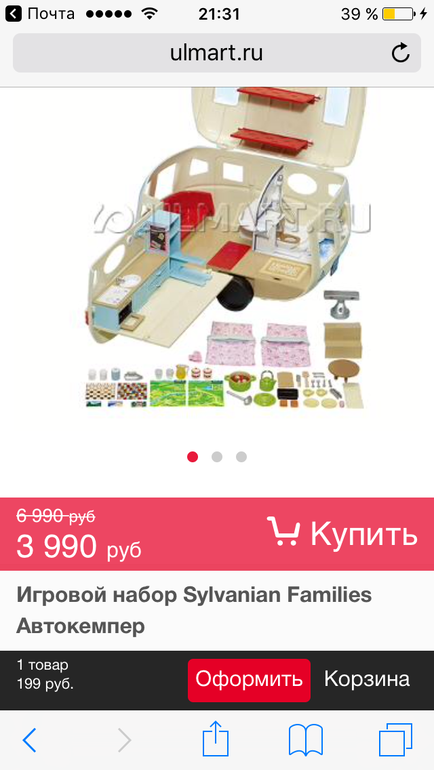Go back to previous page in Safari
Viewport: 434px width, 770px height.
[x=29, y=740]
